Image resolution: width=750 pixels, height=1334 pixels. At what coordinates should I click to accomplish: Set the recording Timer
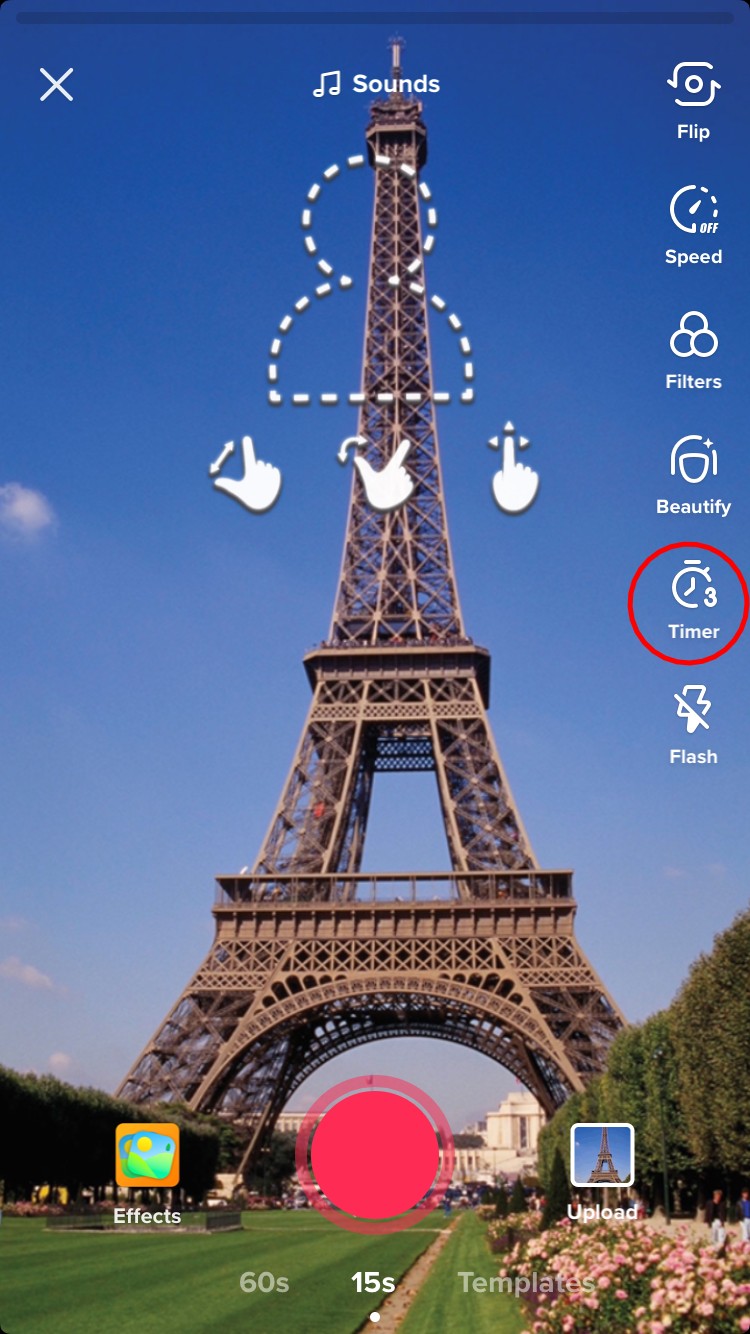(x=693, y=600)
